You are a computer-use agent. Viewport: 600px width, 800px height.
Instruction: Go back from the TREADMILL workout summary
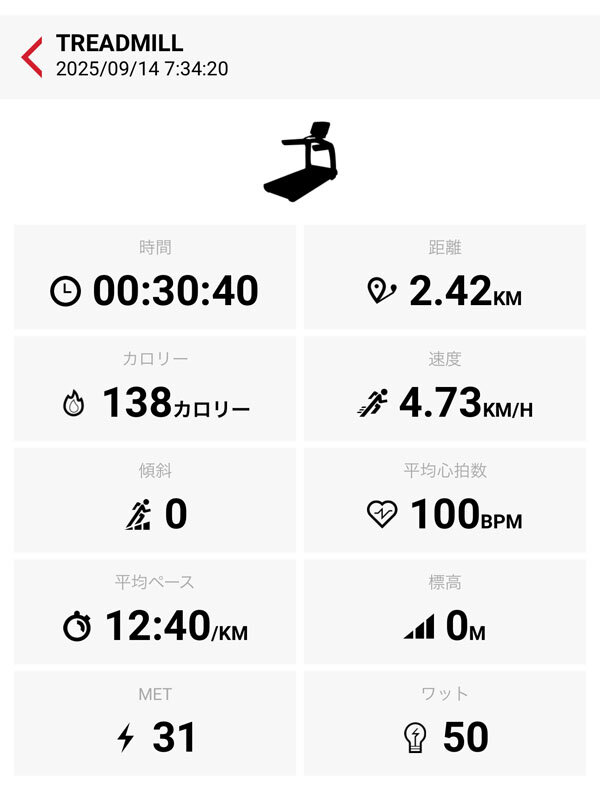pyautogui.click(x=32, y=57)
